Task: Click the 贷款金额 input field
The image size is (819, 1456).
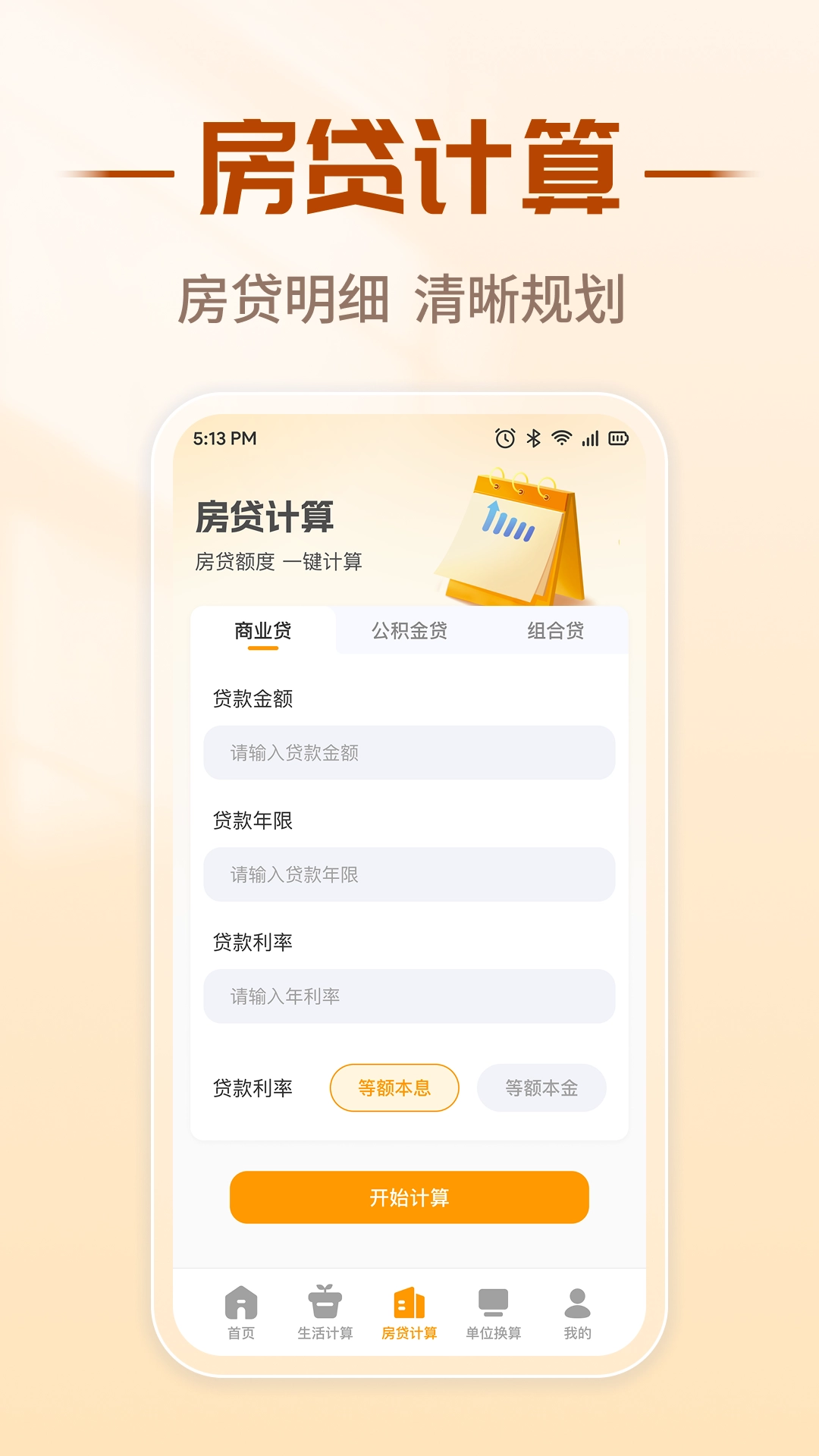Action: click(x=409, y=753)
